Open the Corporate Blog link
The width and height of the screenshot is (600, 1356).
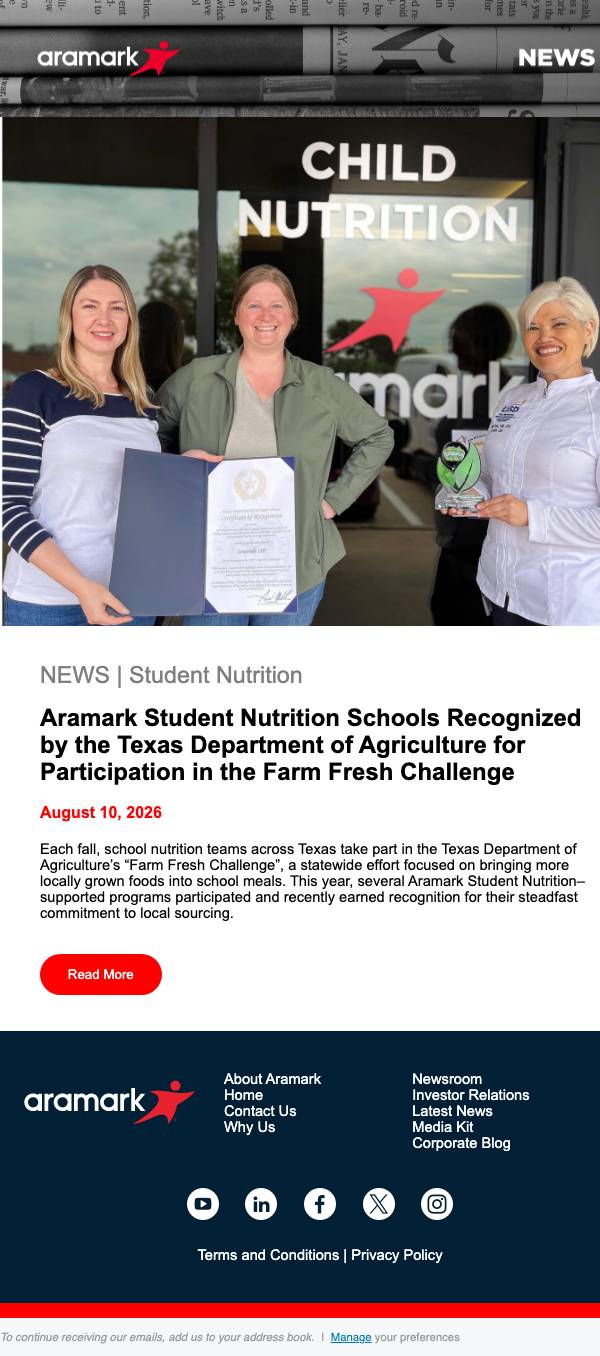coord(461,1143)
